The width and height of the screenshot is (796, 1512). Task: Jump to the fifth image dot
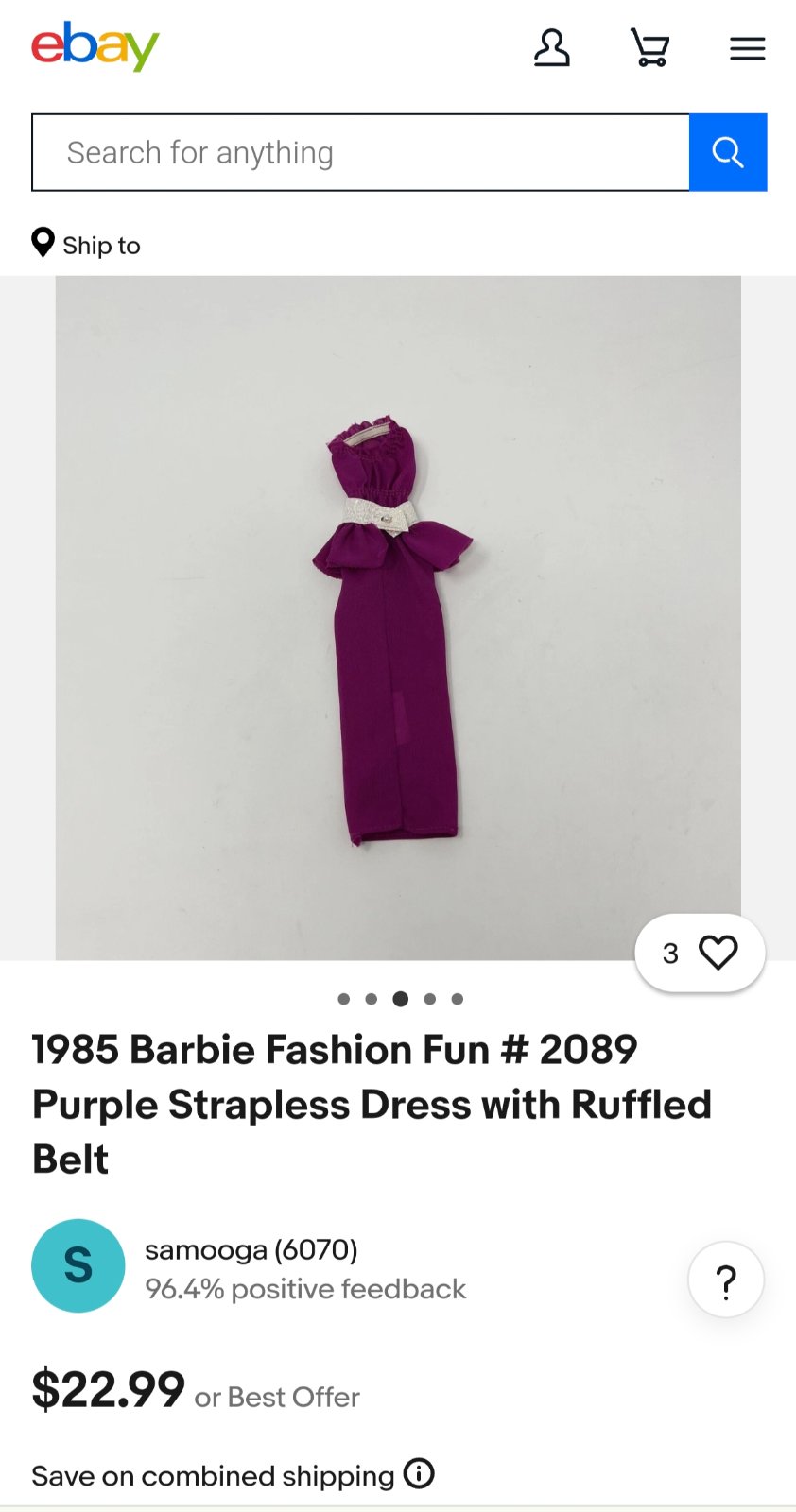point(458,999)
